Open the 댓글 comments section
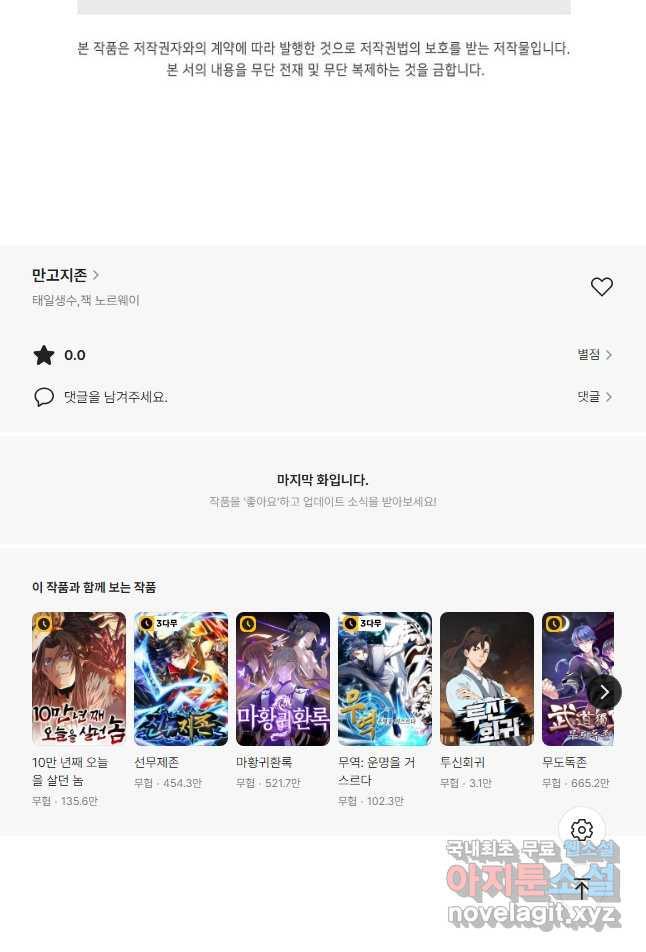 point(594,397)
